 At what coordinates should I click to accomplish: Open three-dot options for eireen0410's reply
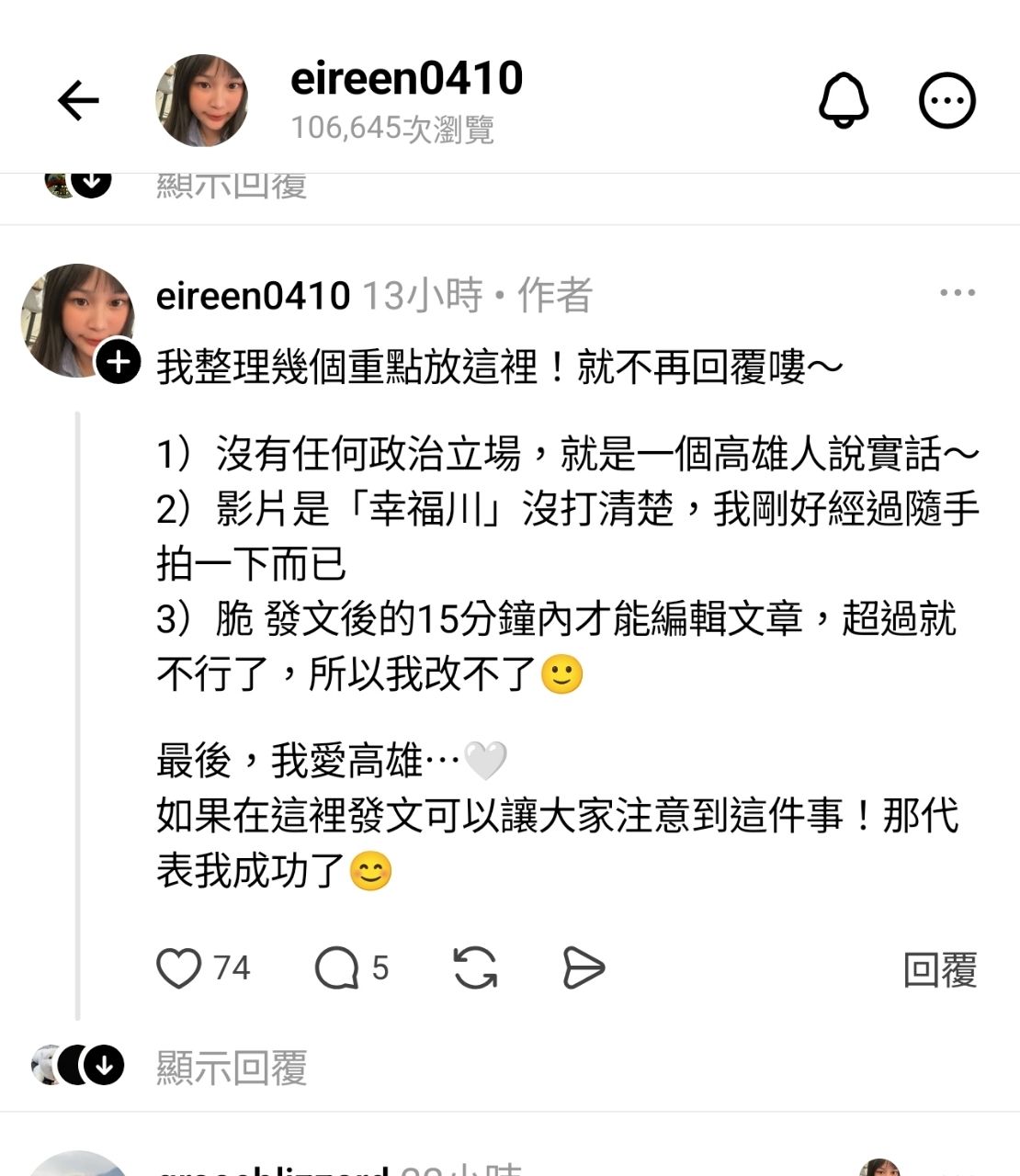point(958,293)
